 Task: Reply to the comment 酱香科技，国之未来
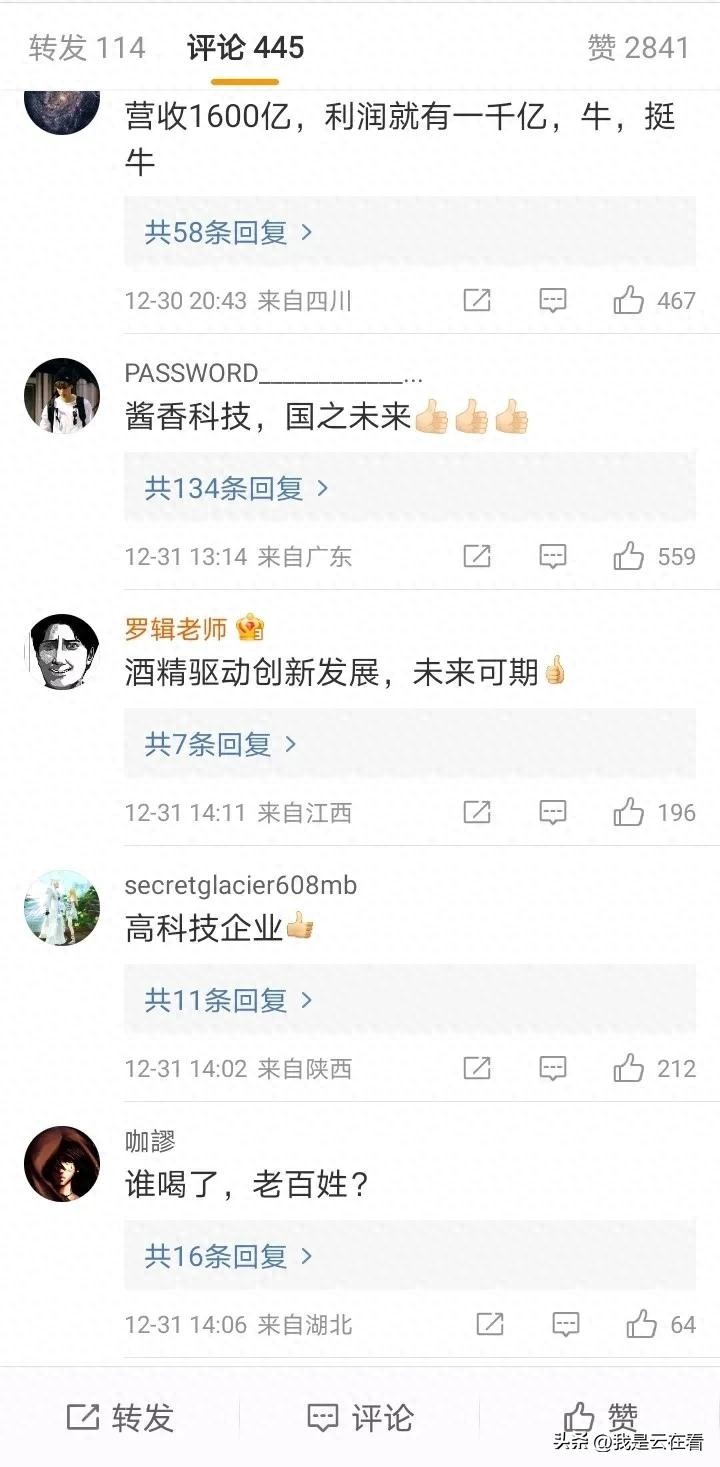pos(553,556)
